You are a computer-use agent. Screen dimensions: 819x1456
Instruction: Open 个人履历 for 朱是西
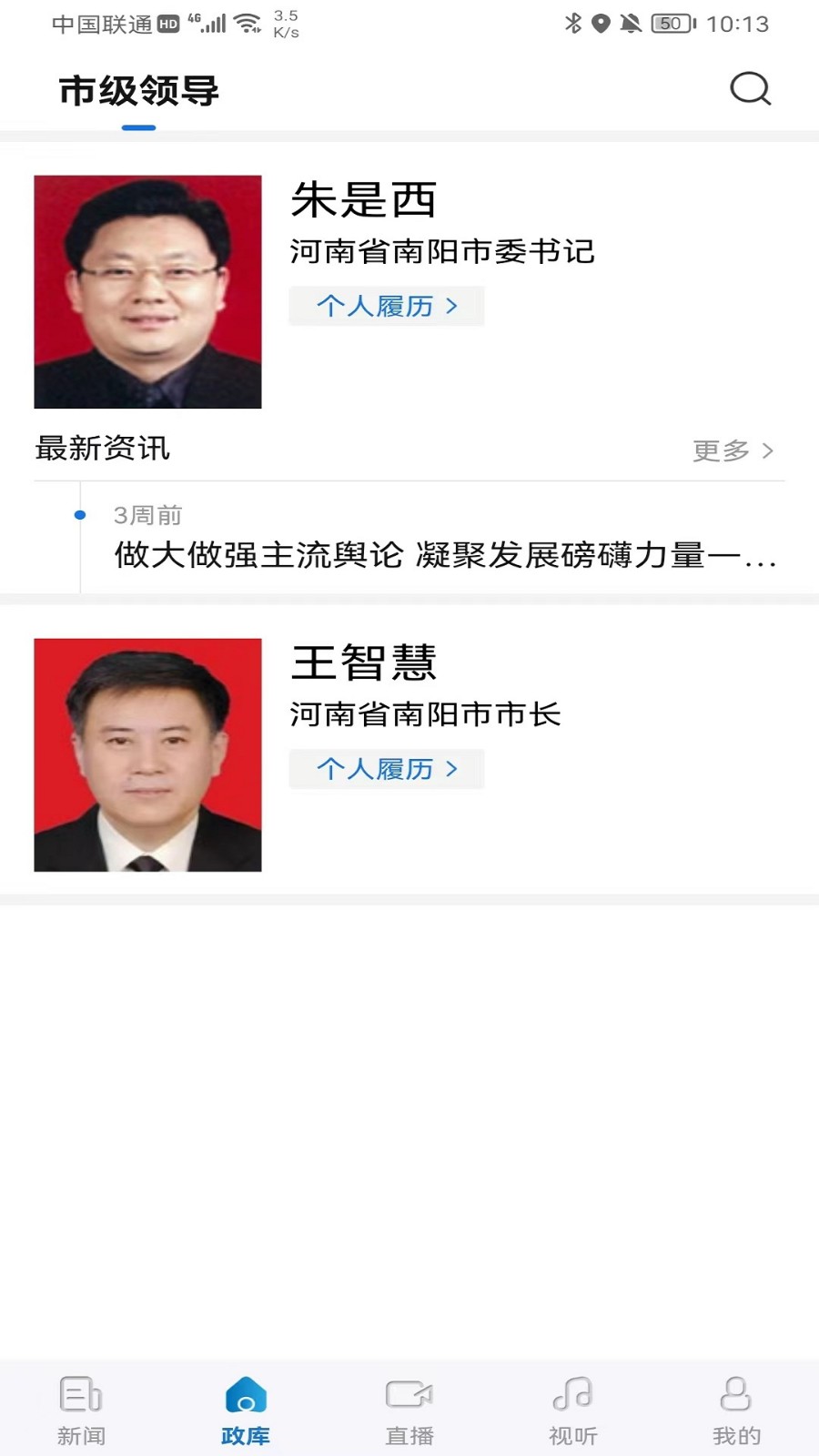(x=387, y=307)
